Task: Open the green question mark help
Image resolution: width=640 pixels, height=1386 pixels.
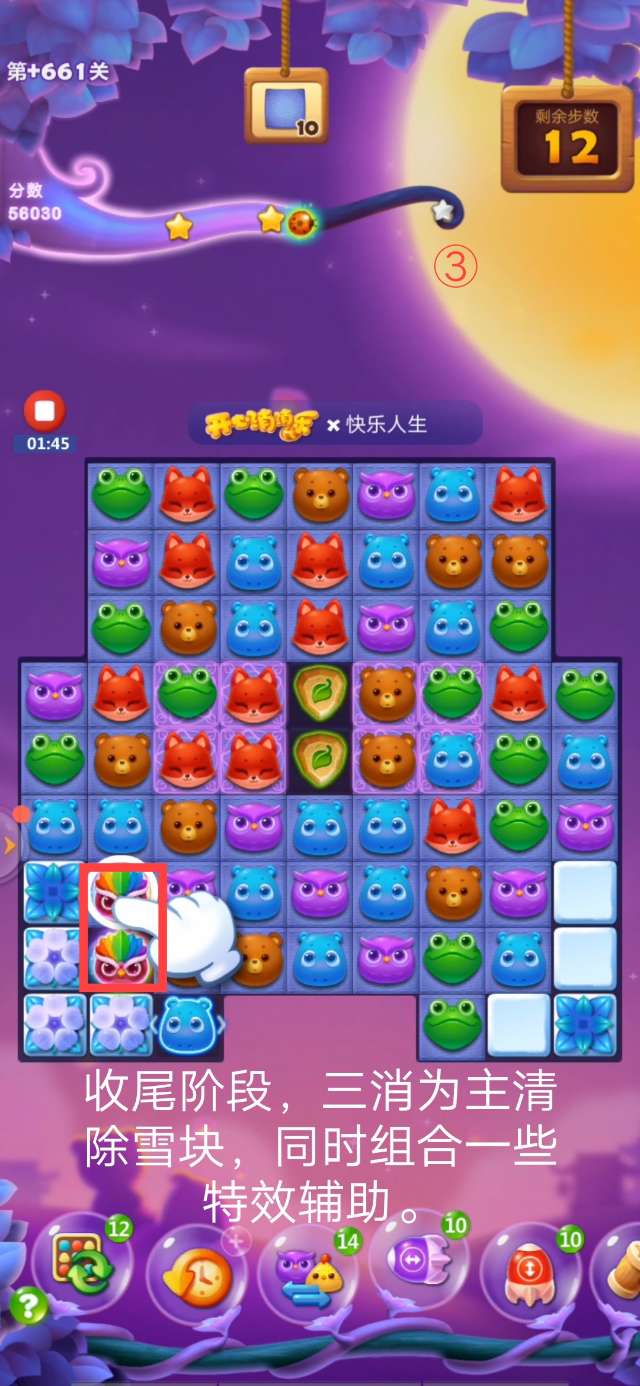Action: 29,1305
